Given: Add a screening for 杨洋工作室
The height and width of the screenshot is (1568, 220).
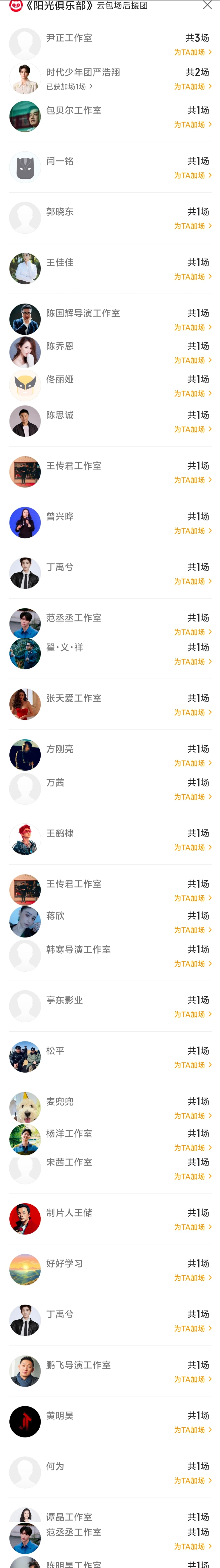Looking at the screenshot, I should [x=193, y=1148].
